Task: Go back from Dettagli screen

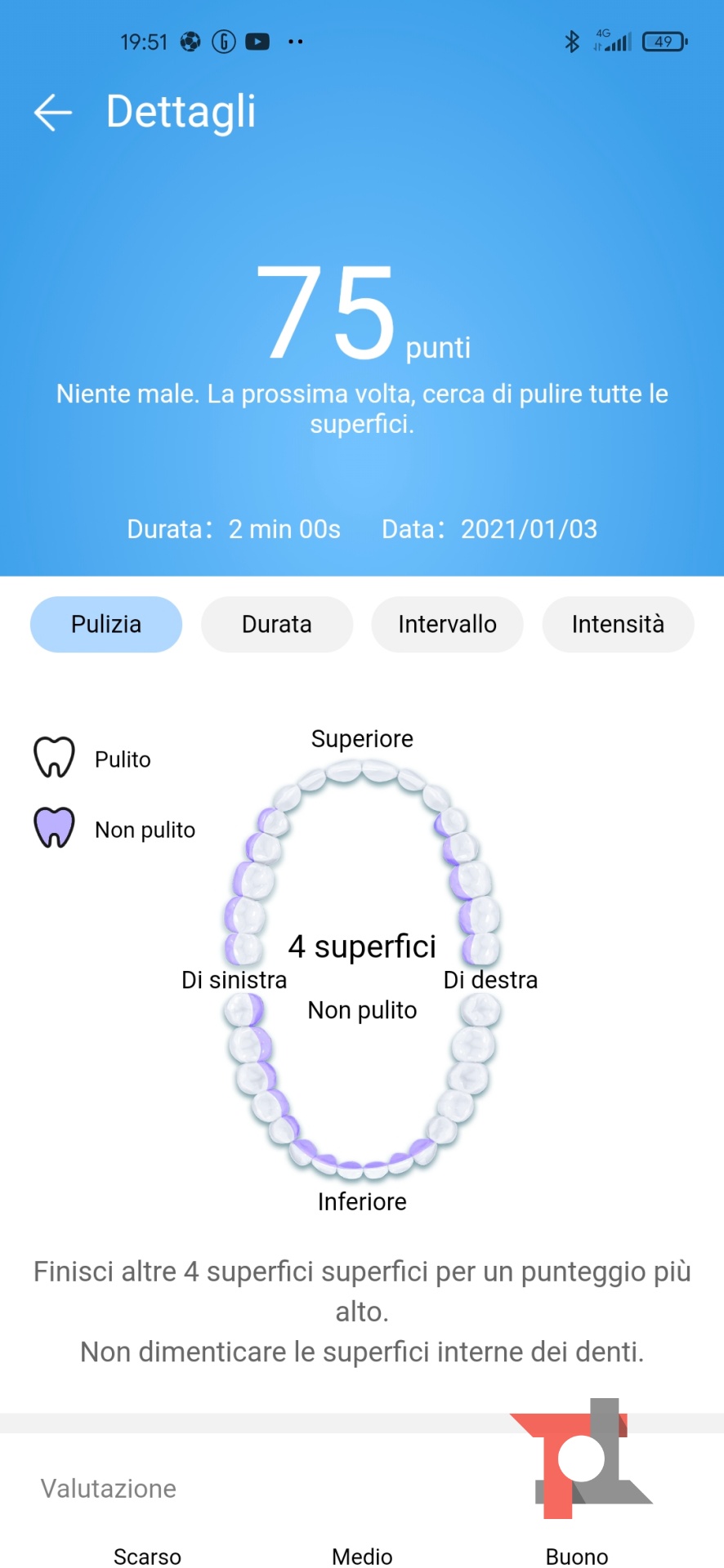Action: pos(53,112)
